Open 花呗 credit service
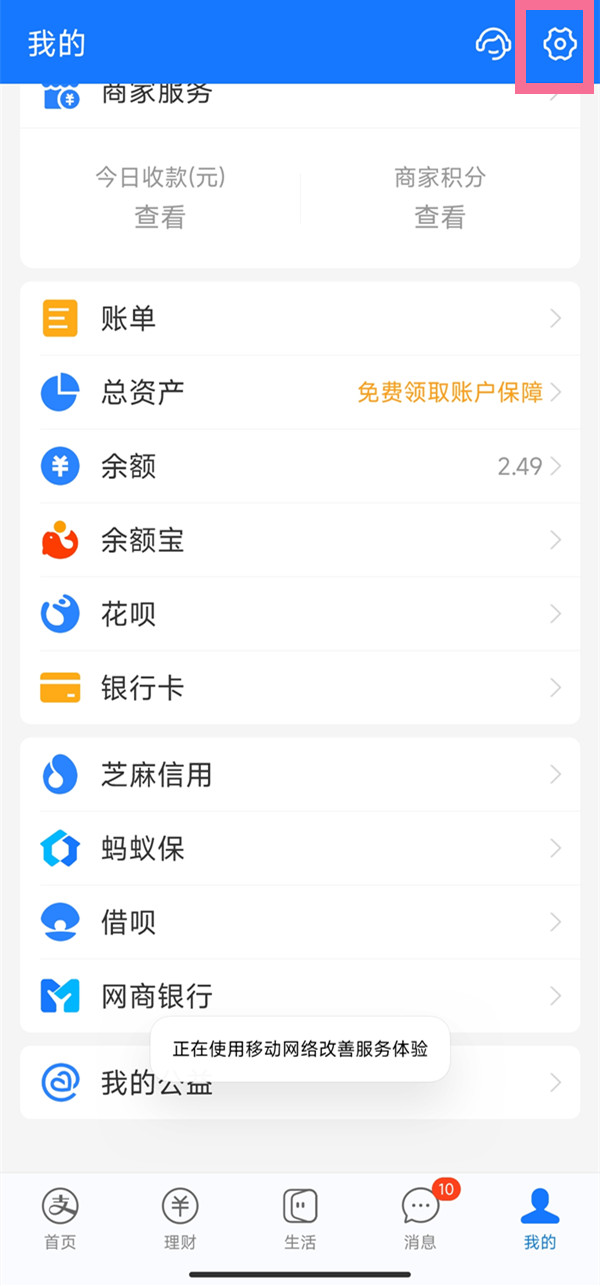 [x=300, y=614]
